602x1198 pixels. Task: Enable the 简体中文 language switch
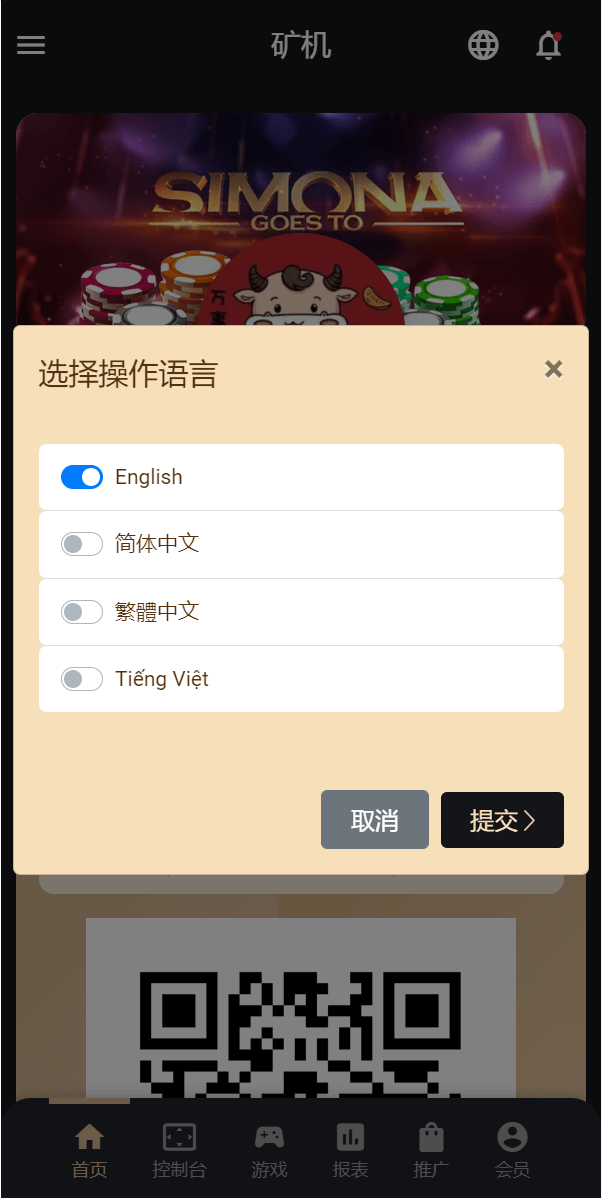click(x=82, y=544)
